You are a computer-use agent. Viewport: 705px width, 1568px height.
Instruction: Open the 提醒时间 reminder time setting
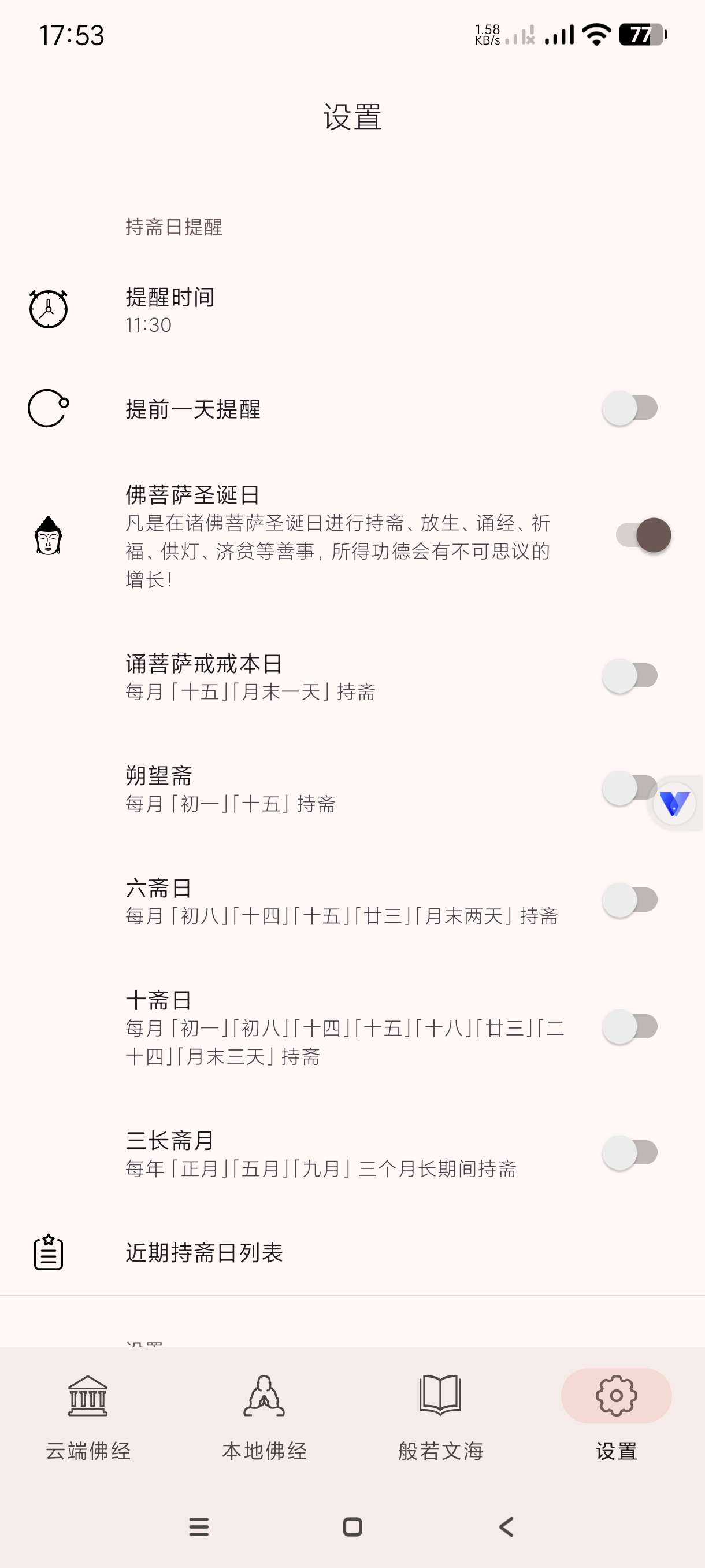170,310
